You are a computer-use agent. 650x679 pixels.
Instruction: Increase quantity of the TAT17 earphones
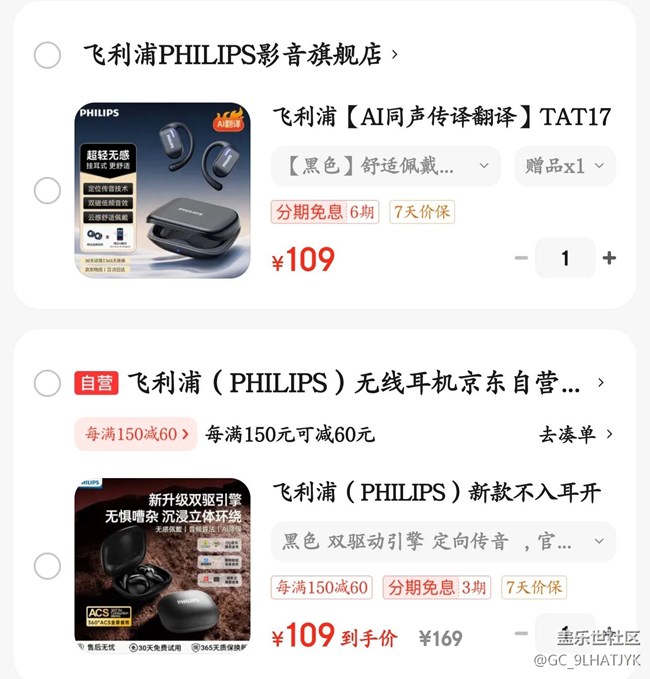609,258
